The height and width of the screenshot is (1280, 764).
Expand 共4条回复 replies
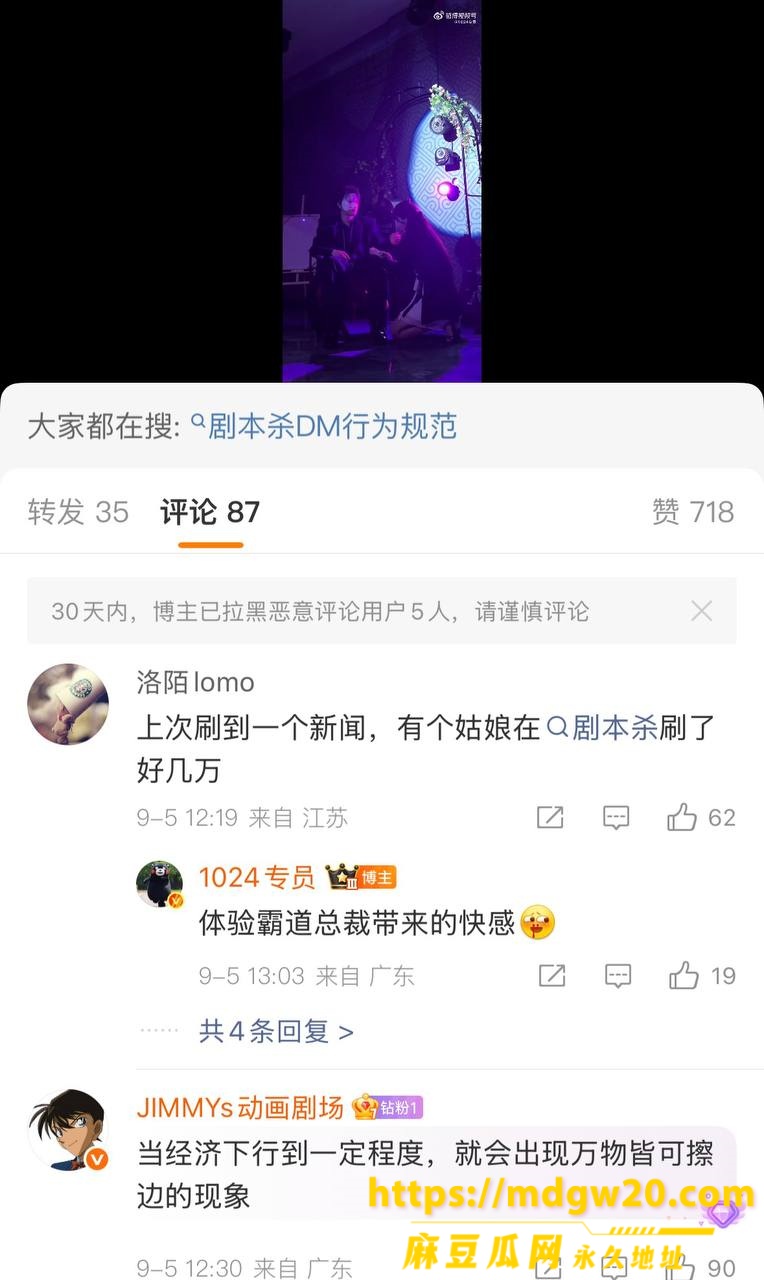click(x=276, y=1031)
